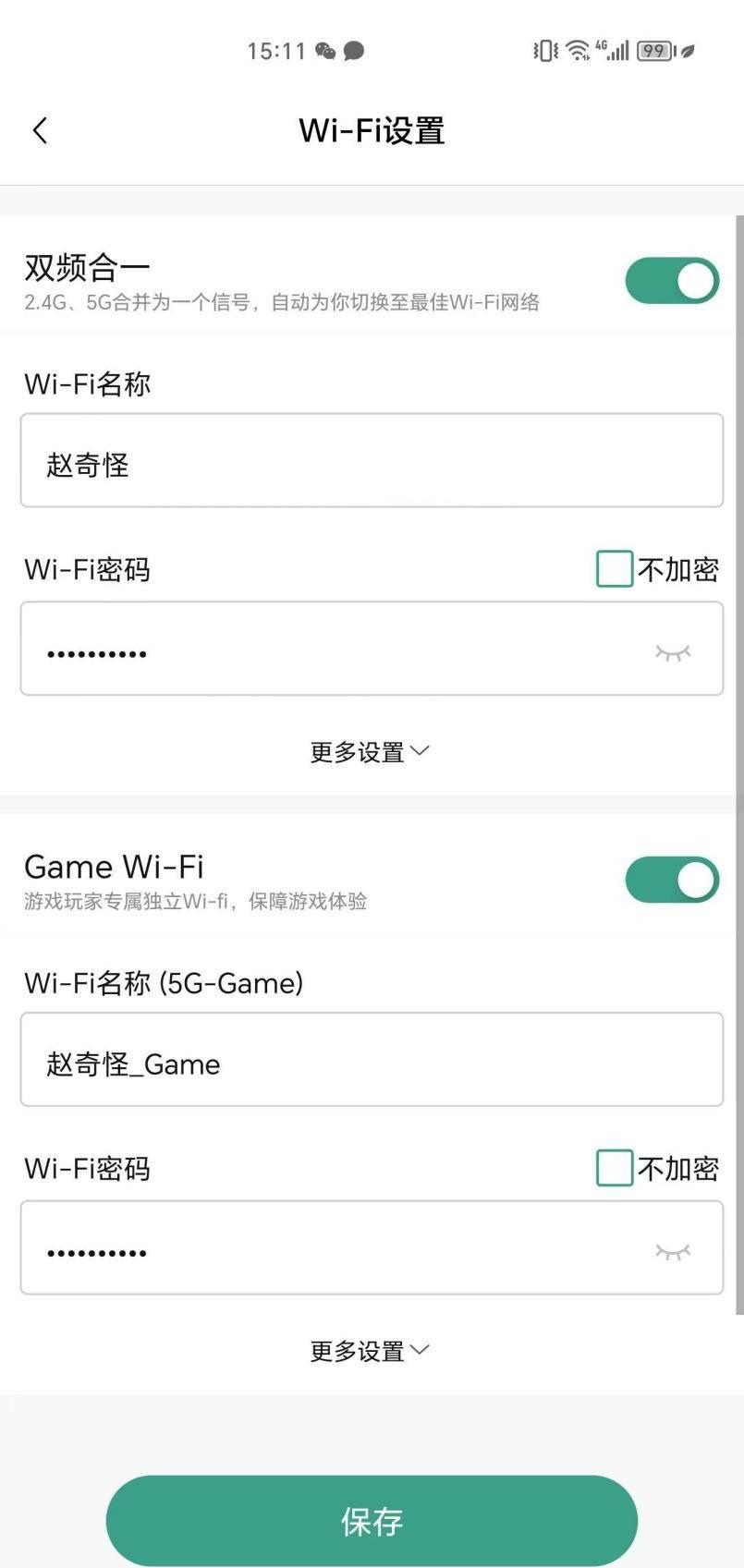Check 不加密 for the main Wi-Fi password

click(614, 569)
